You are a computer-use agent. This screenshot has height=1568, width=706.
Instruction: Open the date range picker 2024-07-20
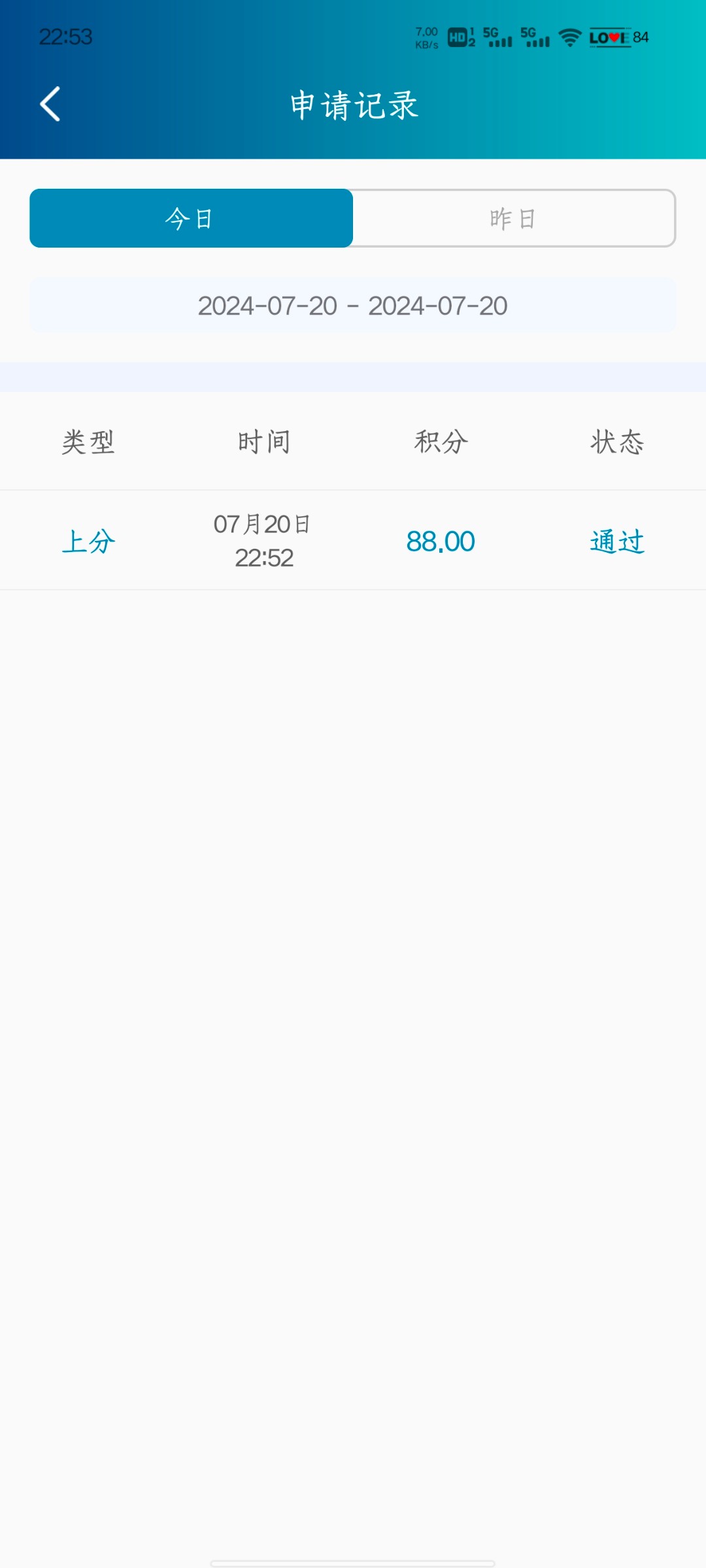tap(352, 306)
